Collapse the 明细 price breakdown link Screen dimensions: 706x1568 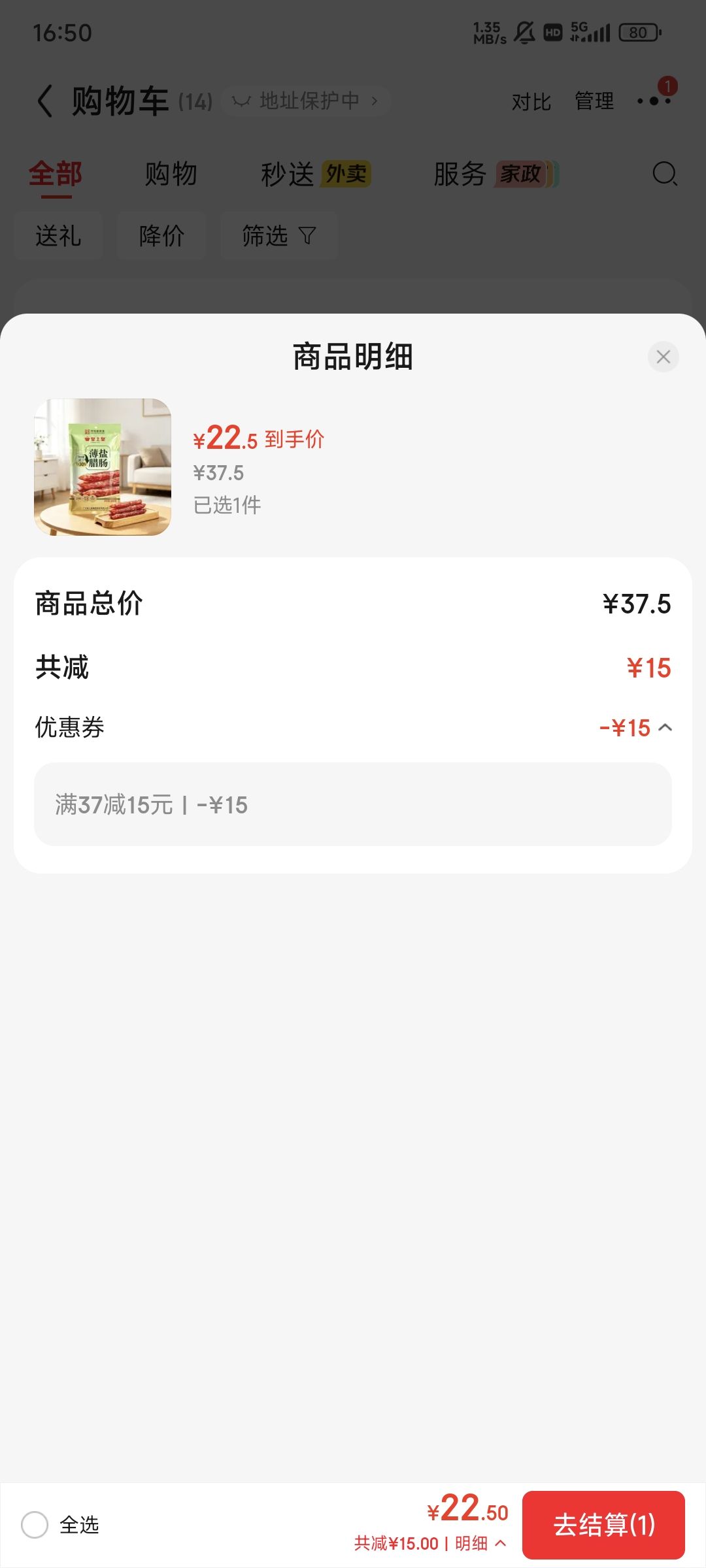480,1543
